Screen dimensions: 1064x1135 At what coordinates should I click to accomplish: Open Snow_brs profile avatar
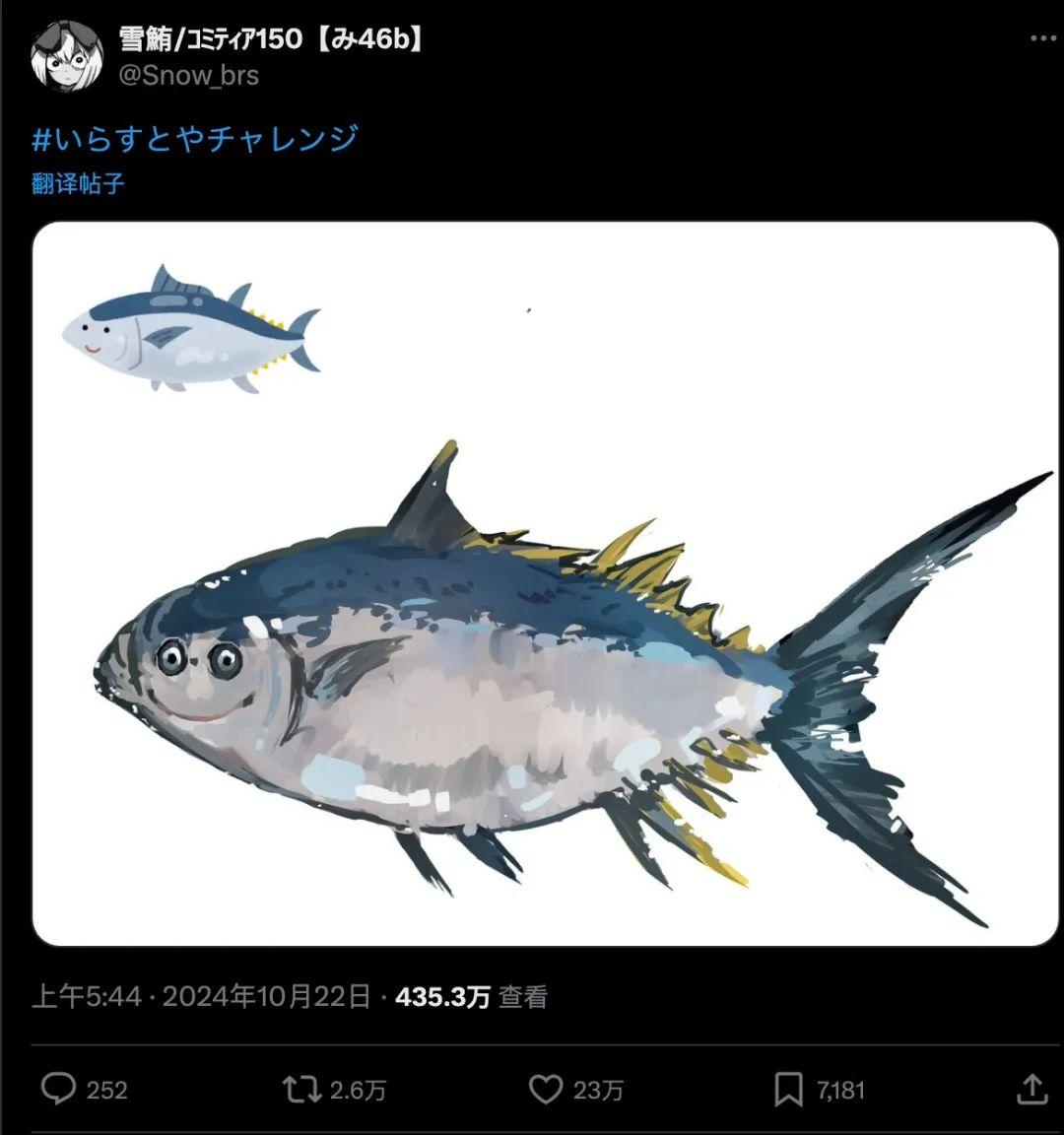67,56
